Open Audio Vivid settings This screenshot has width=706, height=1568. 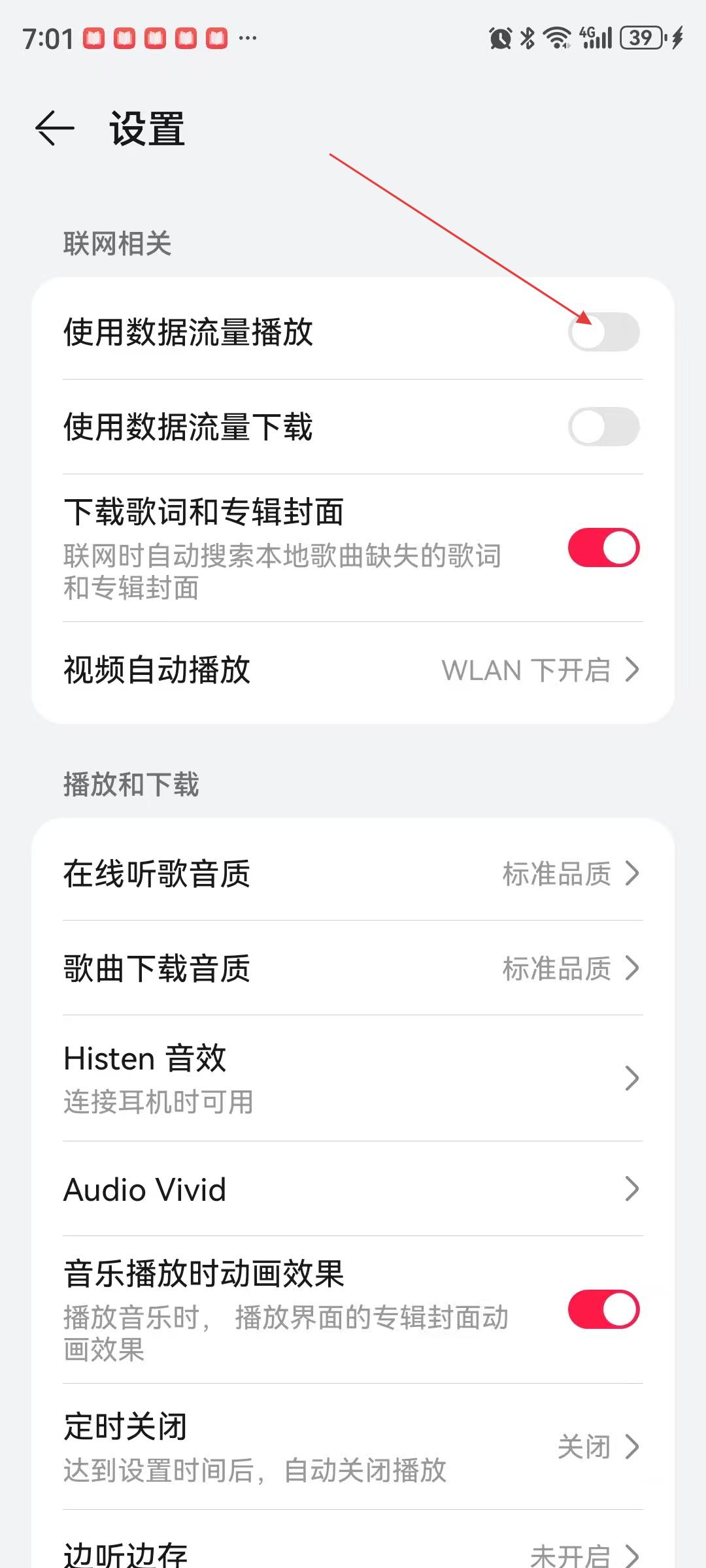tap(353, 1189)
